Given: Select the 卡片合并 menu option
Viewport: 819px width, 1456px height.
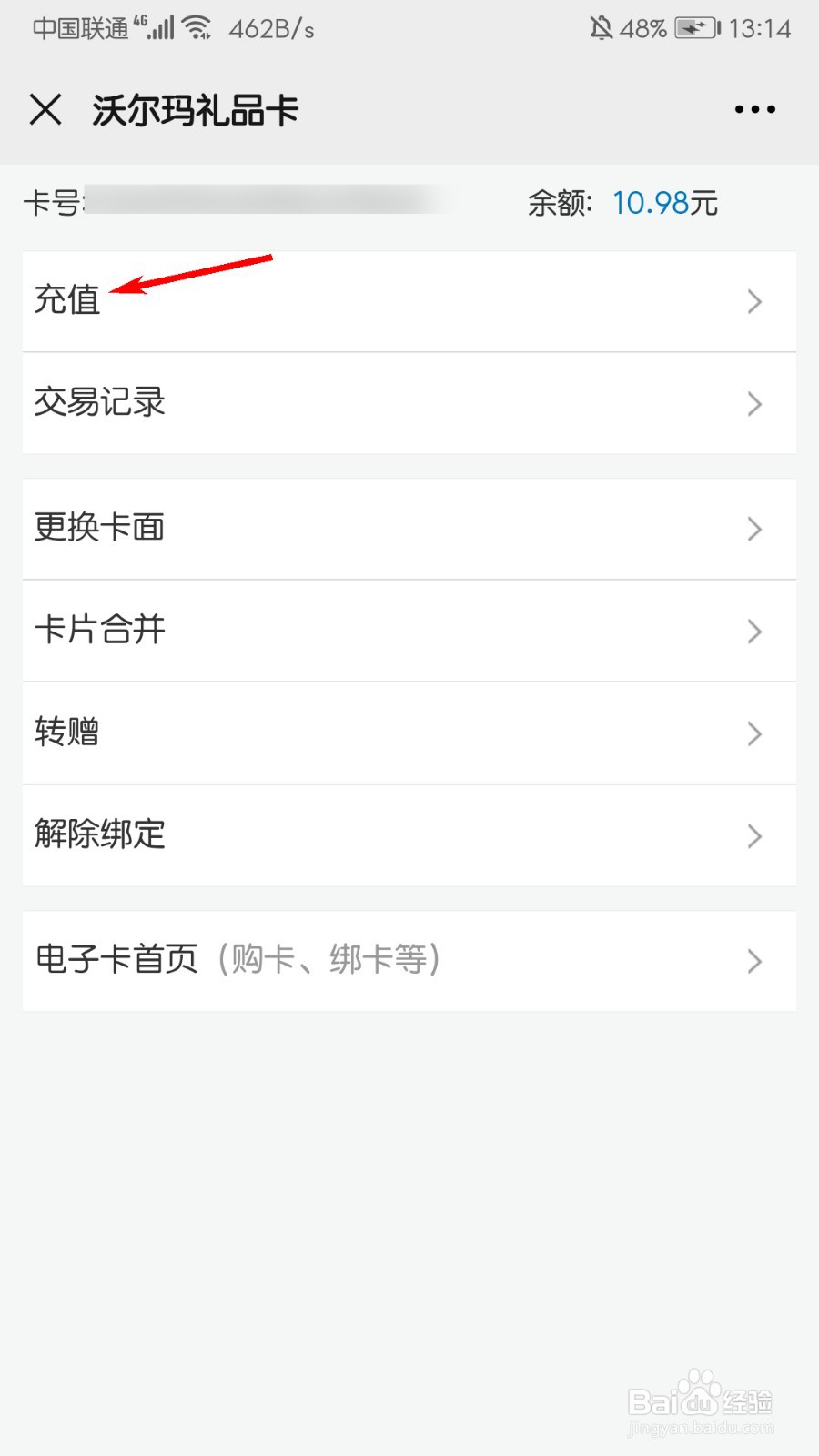Looking at the screenshot, I should click(98, 631).
